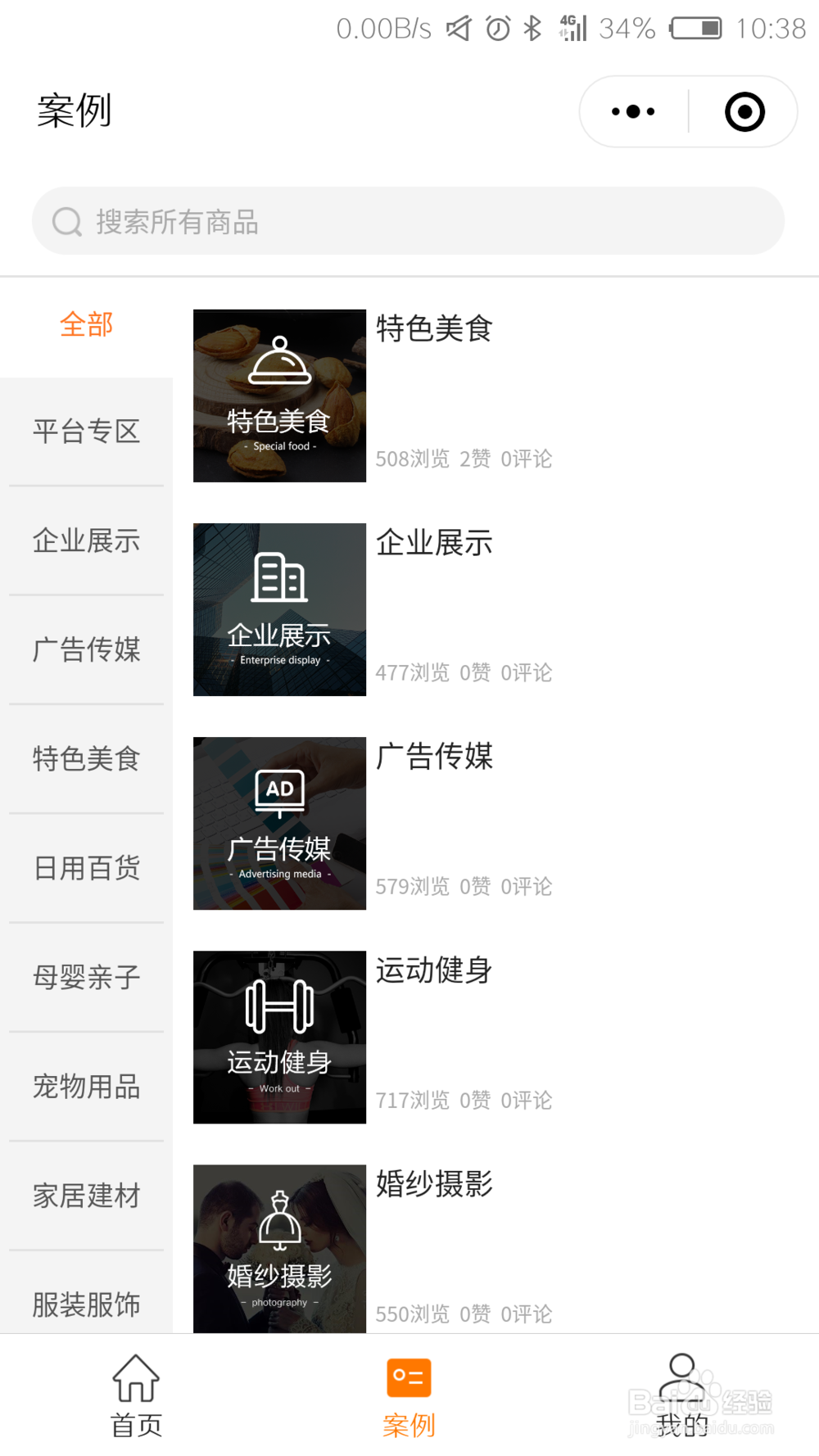Select the 日用百货 category in sidebar
Image resolution: width=819 pixels, height=1456 pixels.
click(86, 868)
